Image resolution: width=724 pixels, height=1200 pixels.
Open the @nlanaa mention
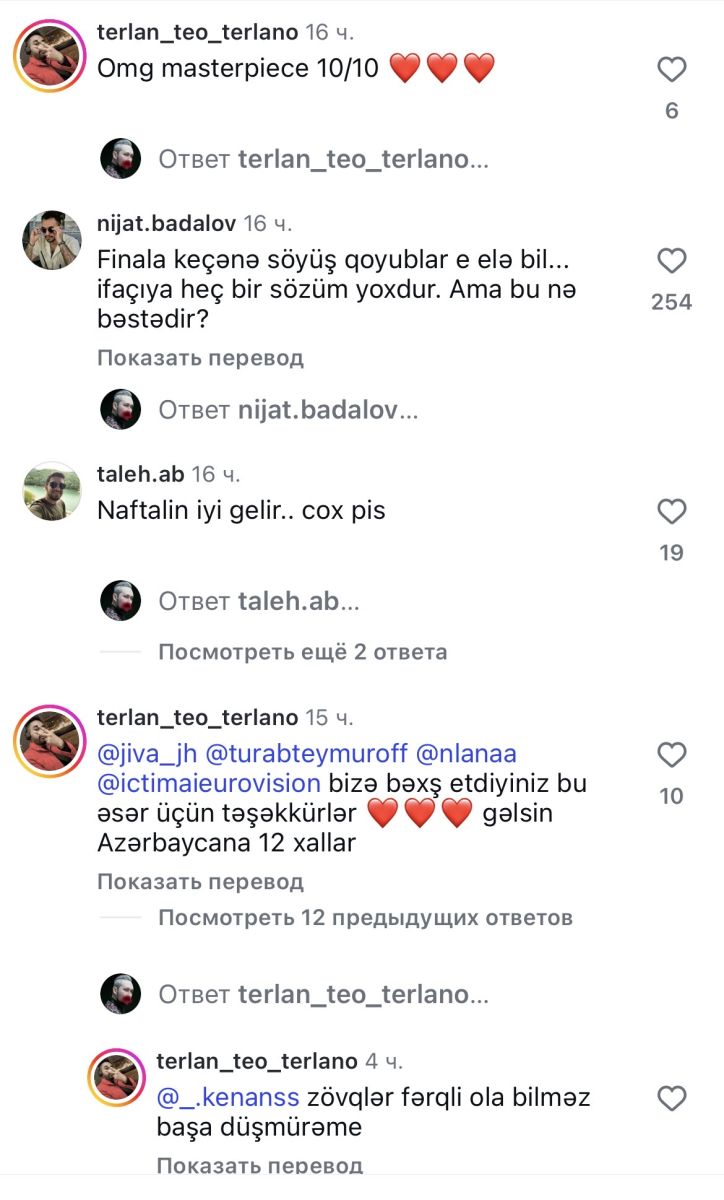(x=466, y=753)
